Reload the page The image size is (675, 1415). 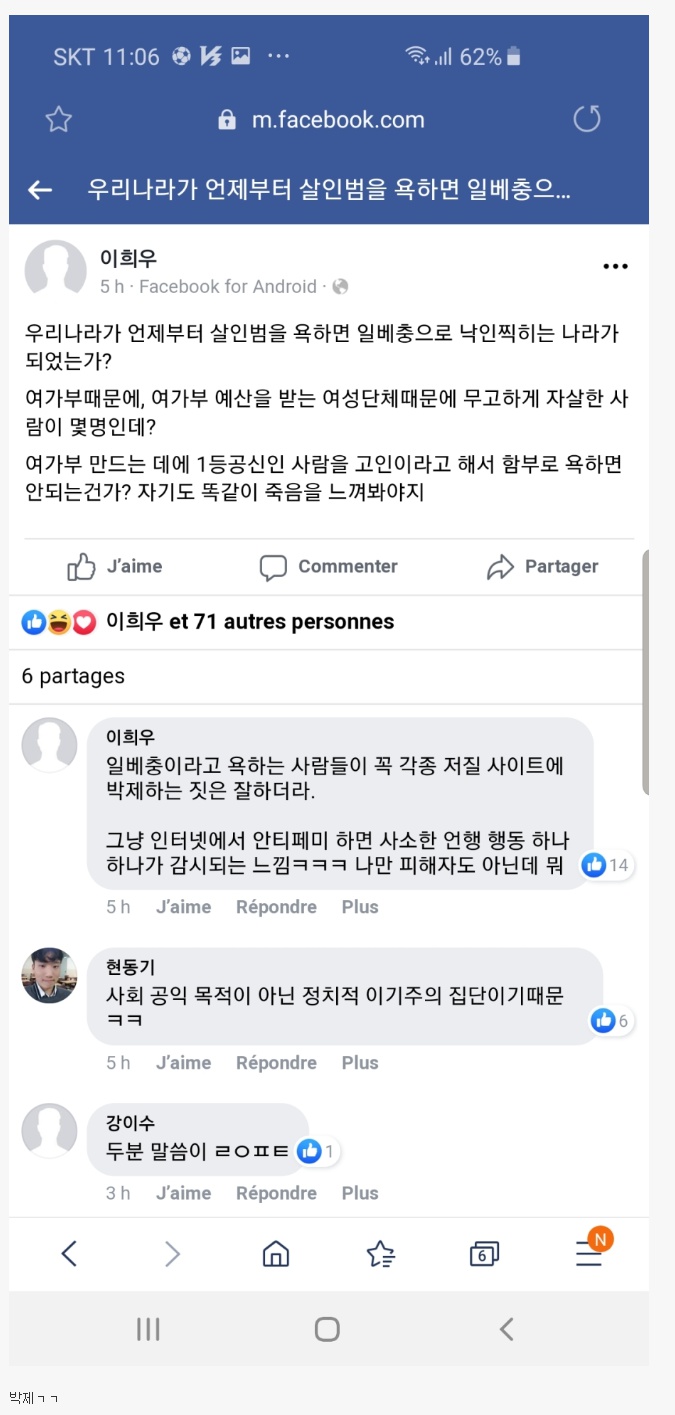point(587,120)
